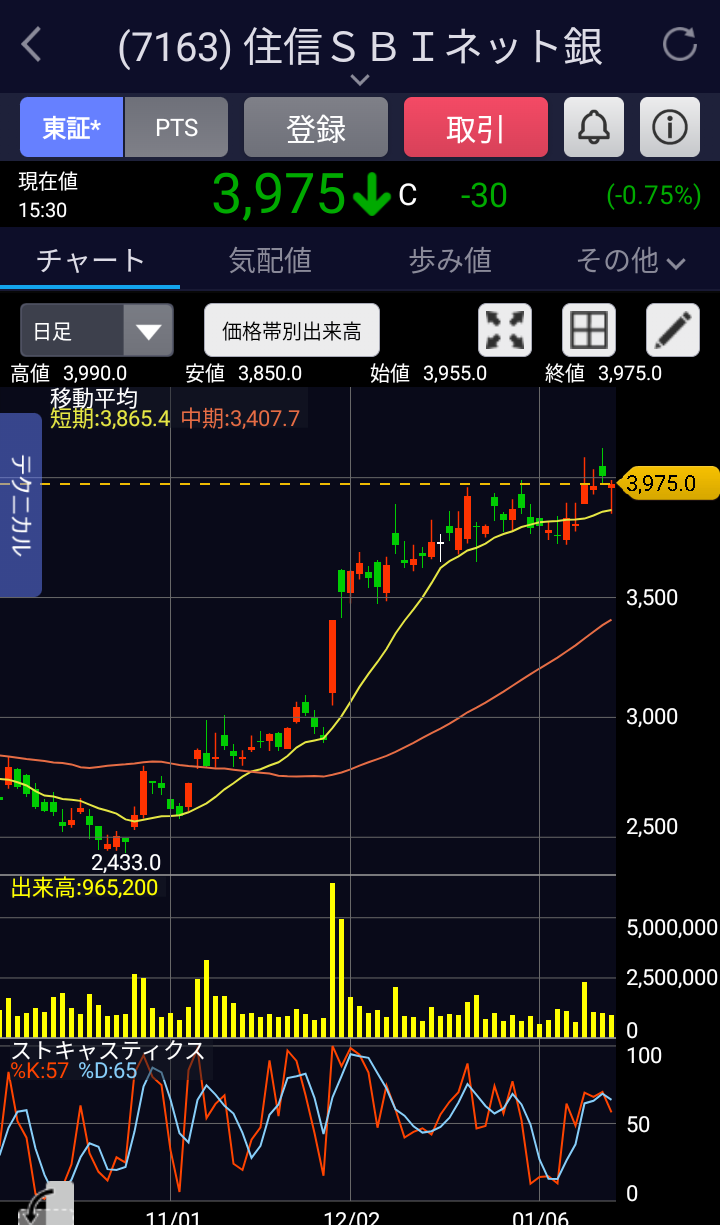Select the 東証 market tab
The width and height of the screenshot is (720, 1225).
click(72, 127)
